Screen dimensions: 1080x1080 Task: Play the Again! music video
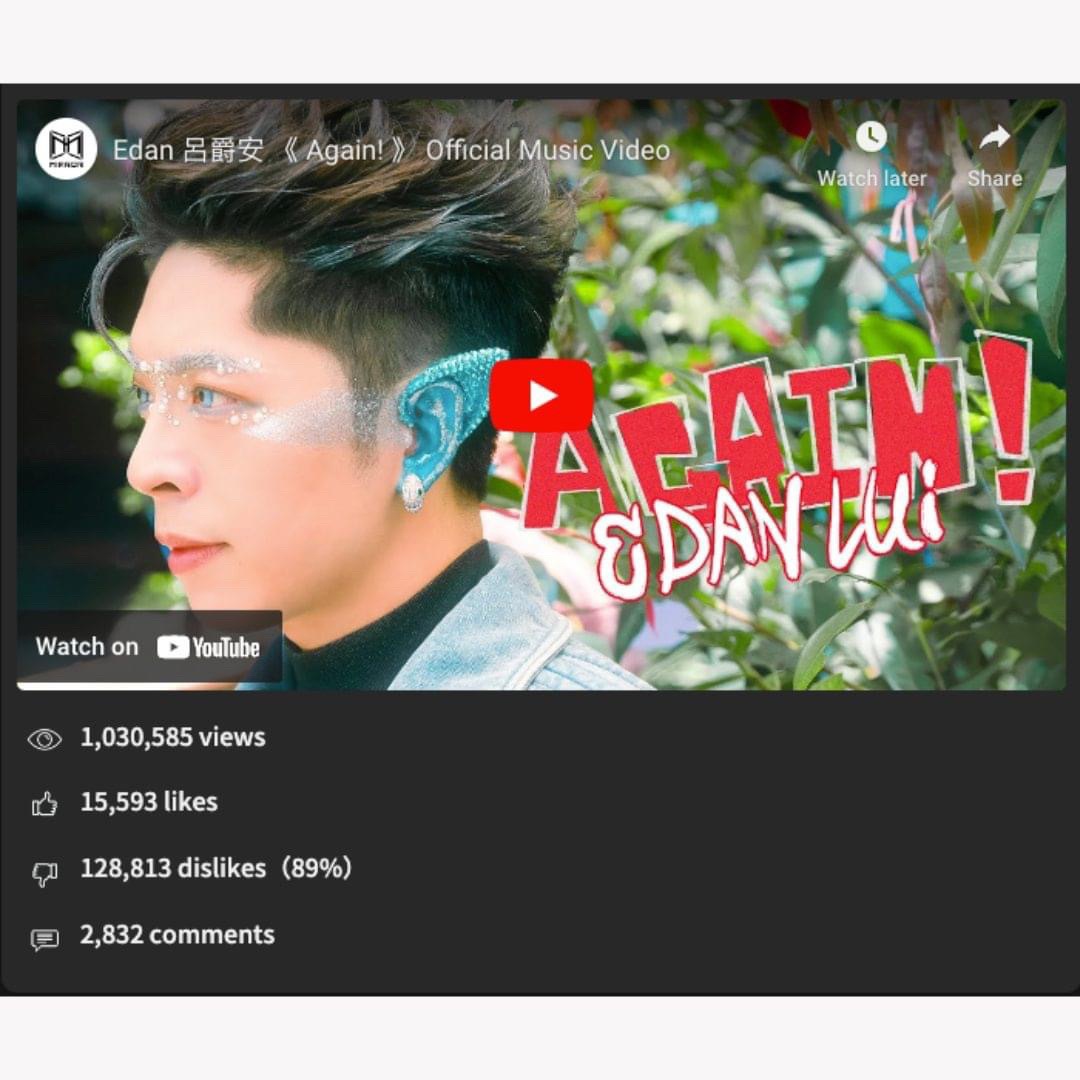(x=541, y=396)
